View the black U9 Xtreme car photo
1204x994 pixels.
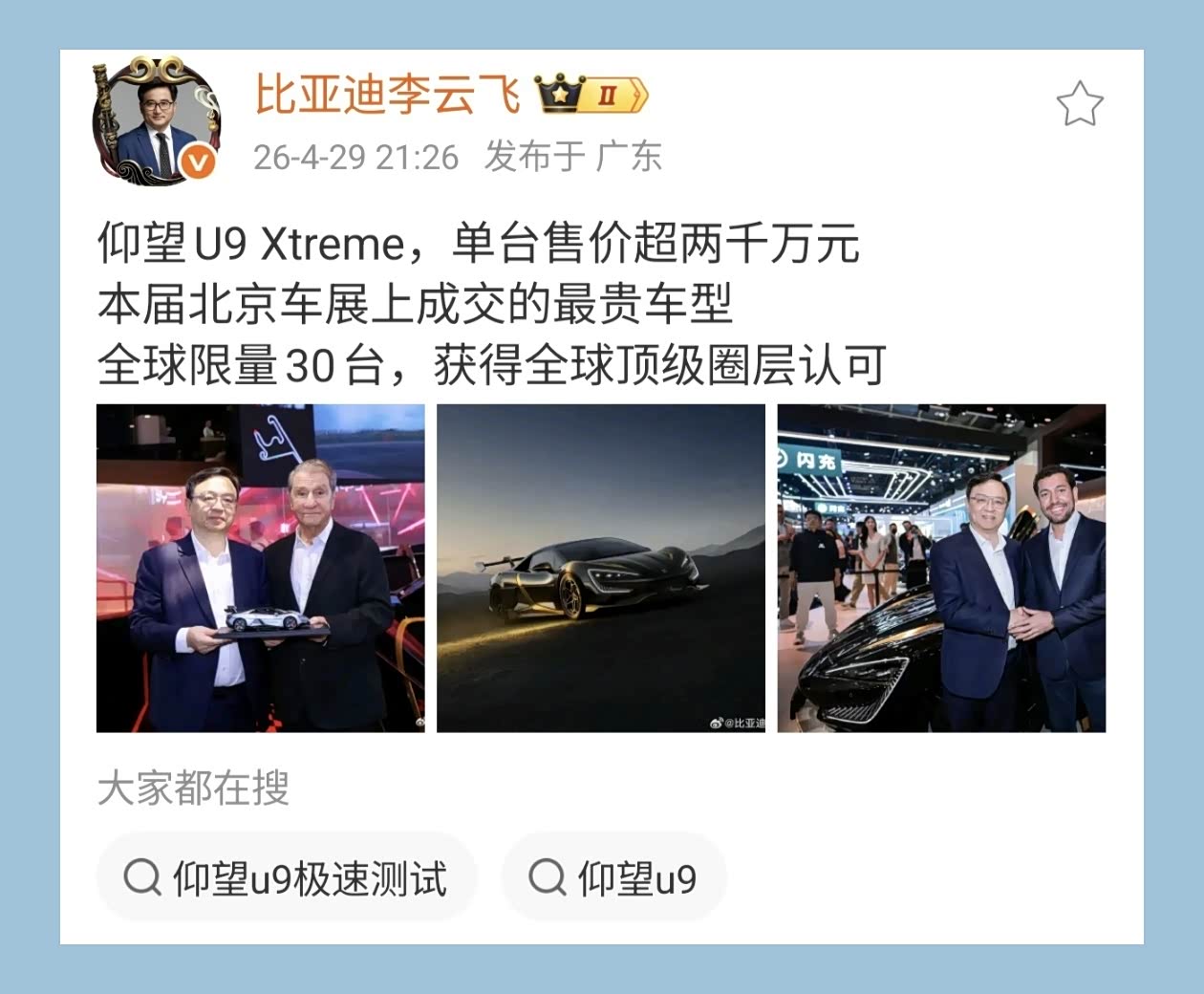click(601, 569)
